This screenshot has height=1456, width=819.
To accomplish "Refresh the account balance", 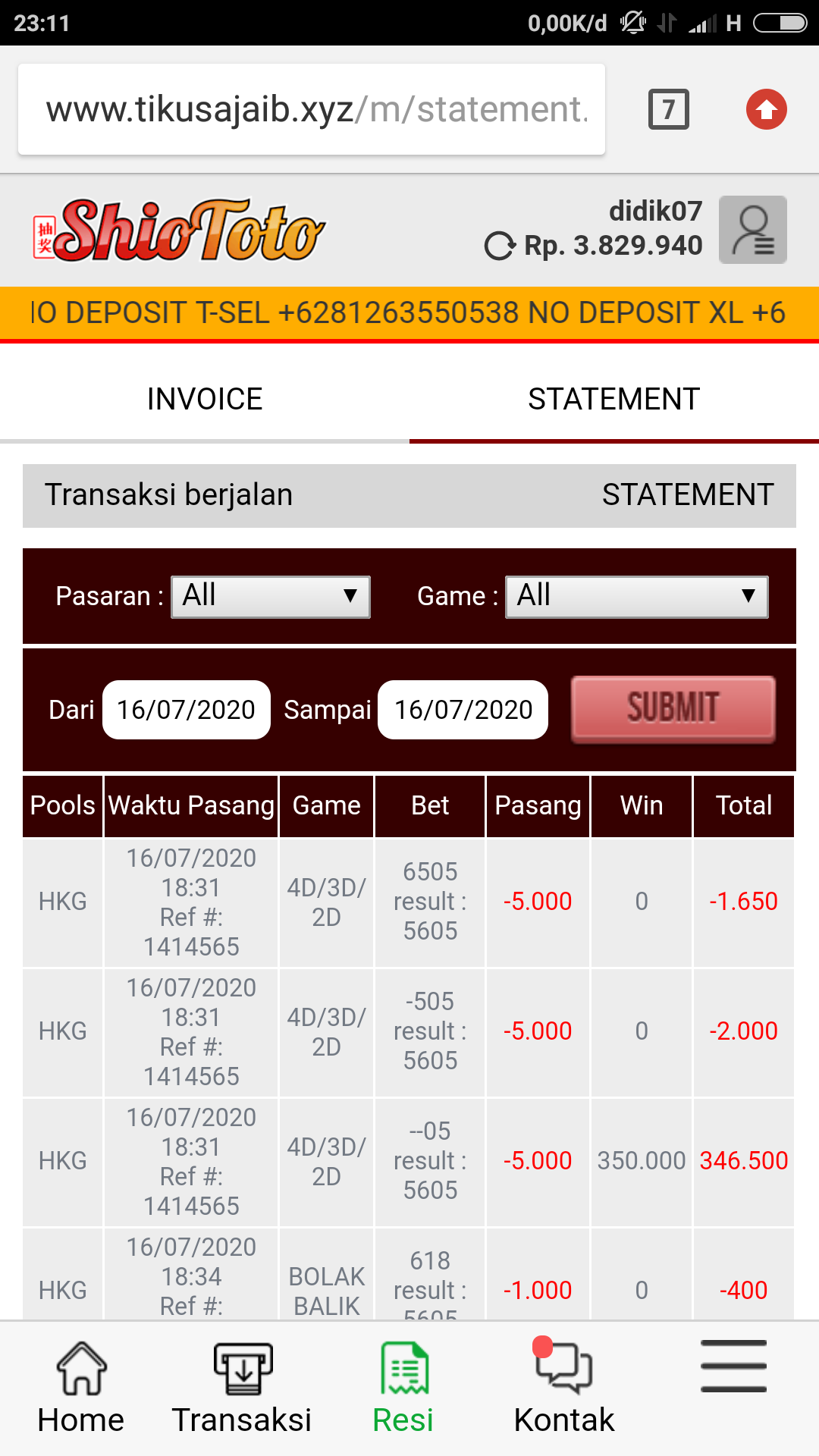I will [500, 246].
